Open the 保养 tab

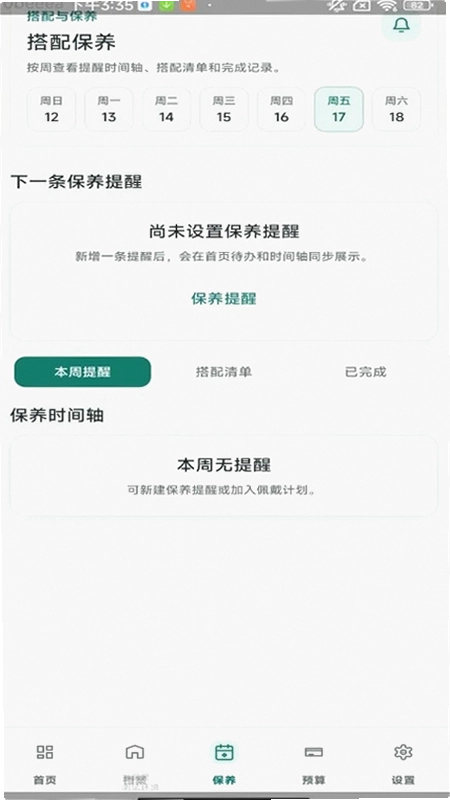(224, 763)
